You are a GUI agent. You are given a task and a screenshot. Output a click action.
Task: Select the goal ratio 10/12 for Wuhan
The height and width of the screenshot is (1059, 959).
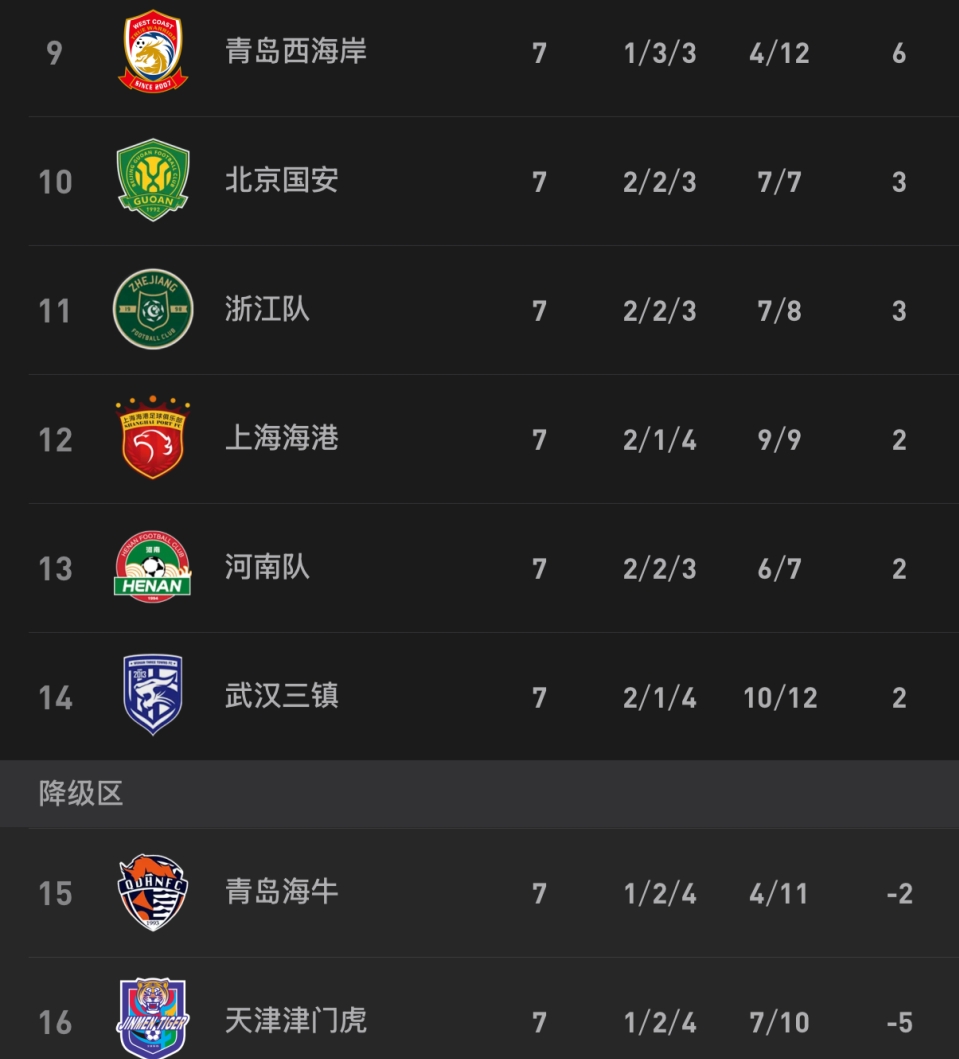pos(779,696)
